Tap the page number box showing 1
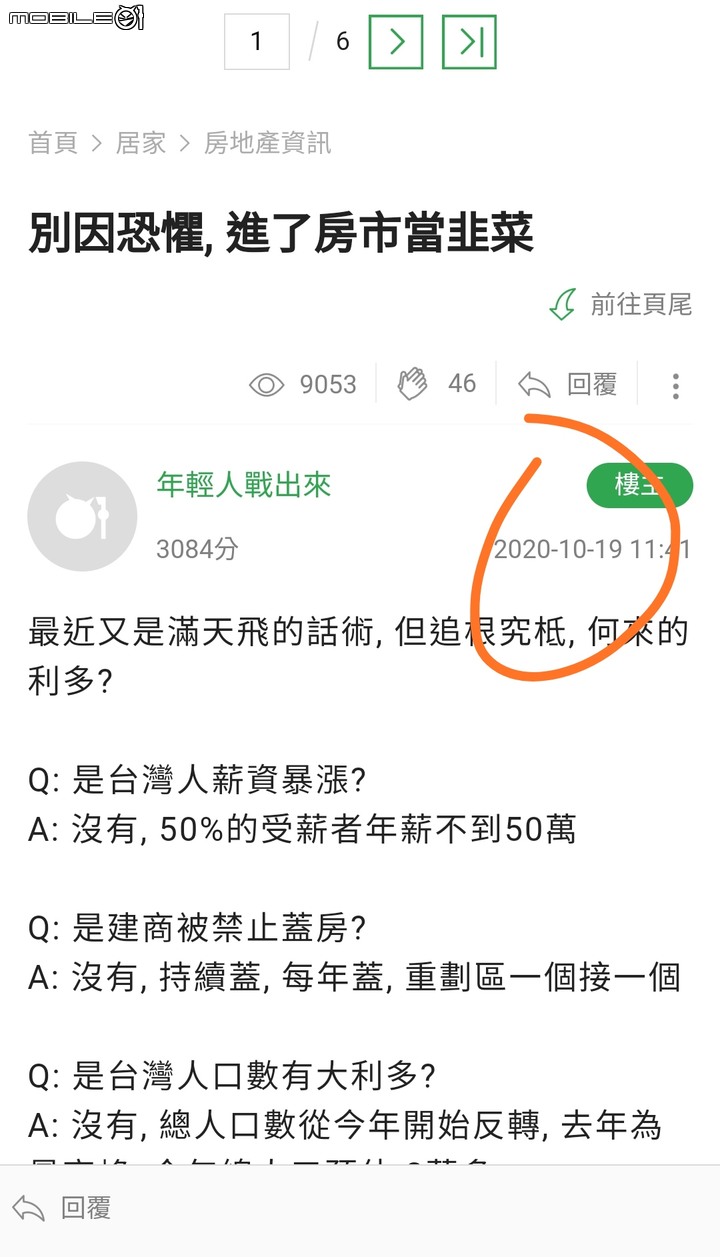Viewport: 720px width, 1257px height. 256,41
